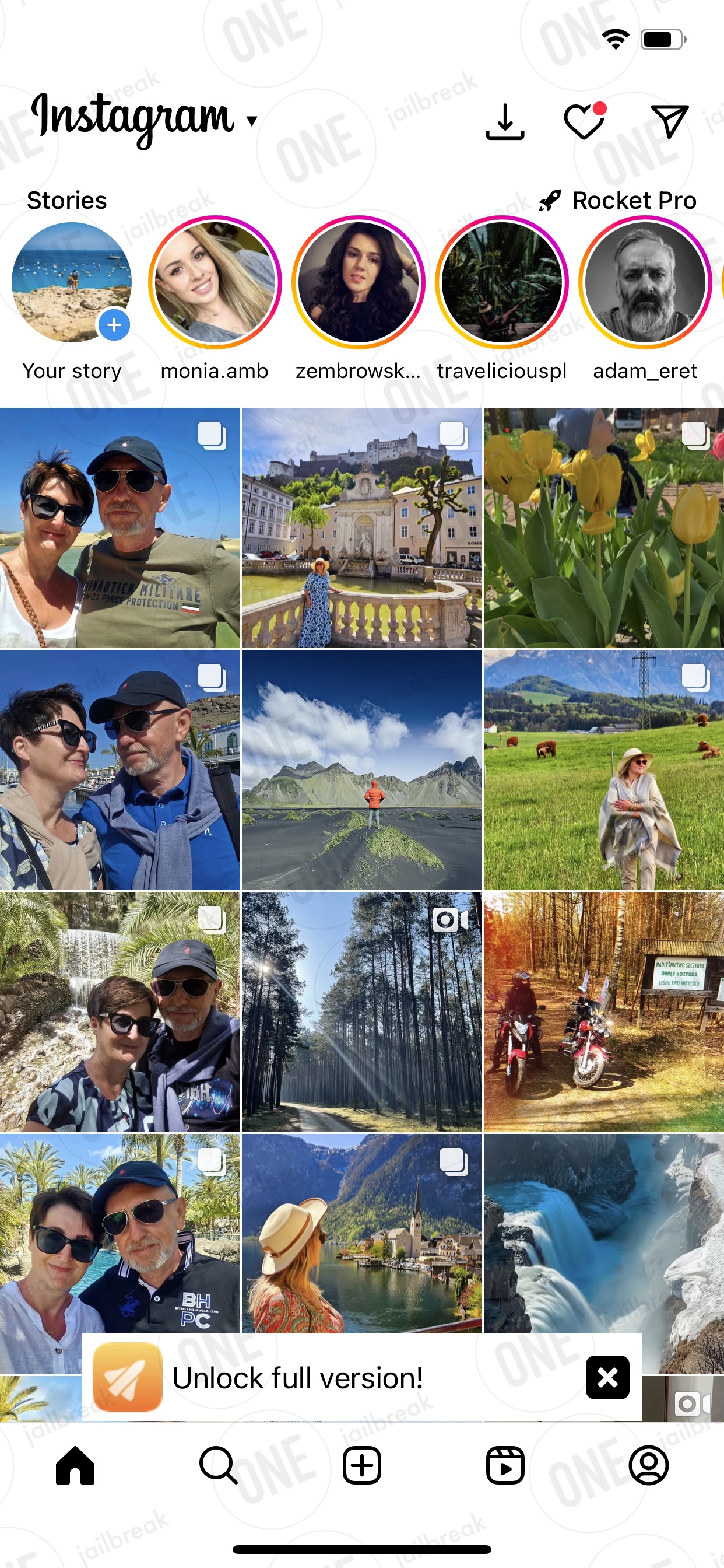Image resolution: width=724 pixels, height=1568 pixels.
Task: Open Rocket Pro settings
Action: 617,200
